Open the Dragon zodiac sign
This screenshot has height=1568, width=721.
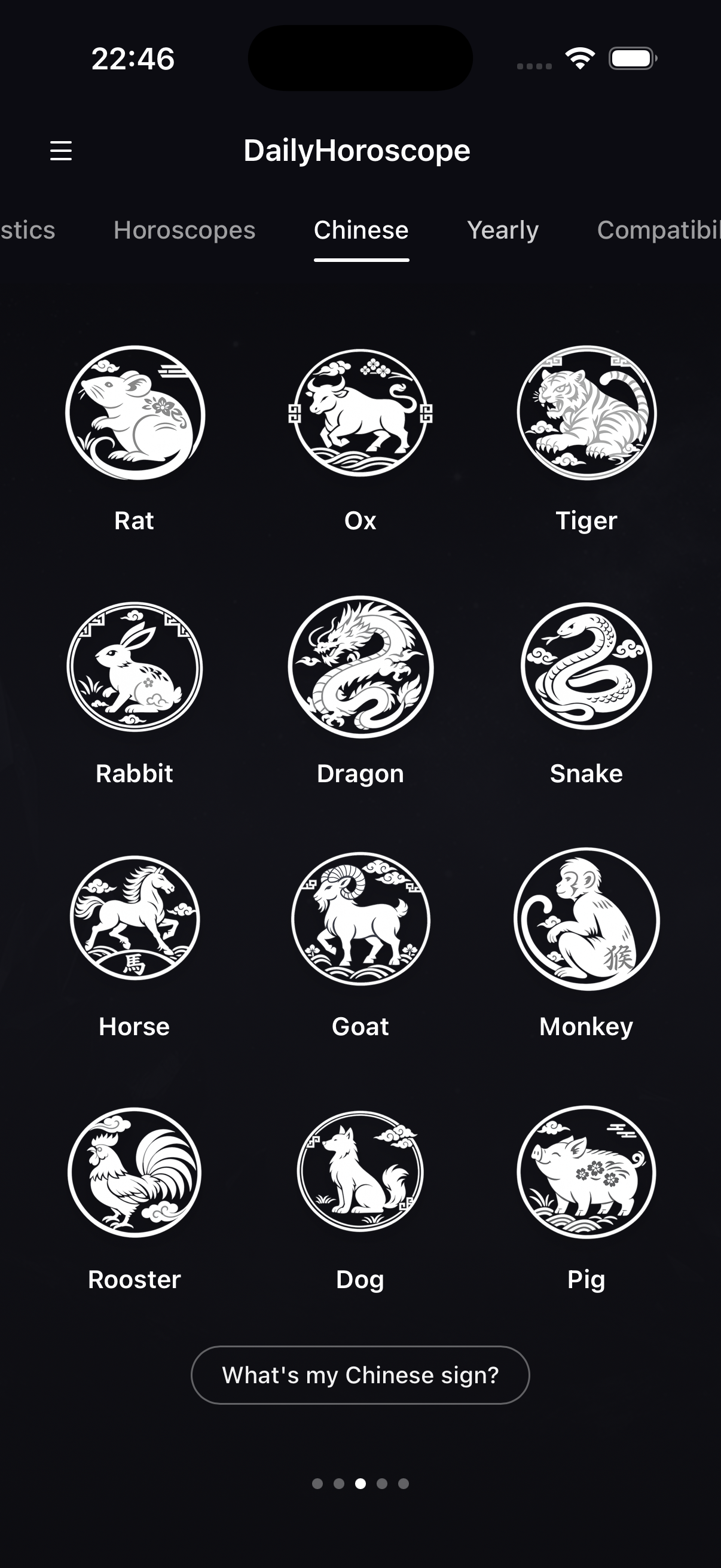tap(361, 667)
